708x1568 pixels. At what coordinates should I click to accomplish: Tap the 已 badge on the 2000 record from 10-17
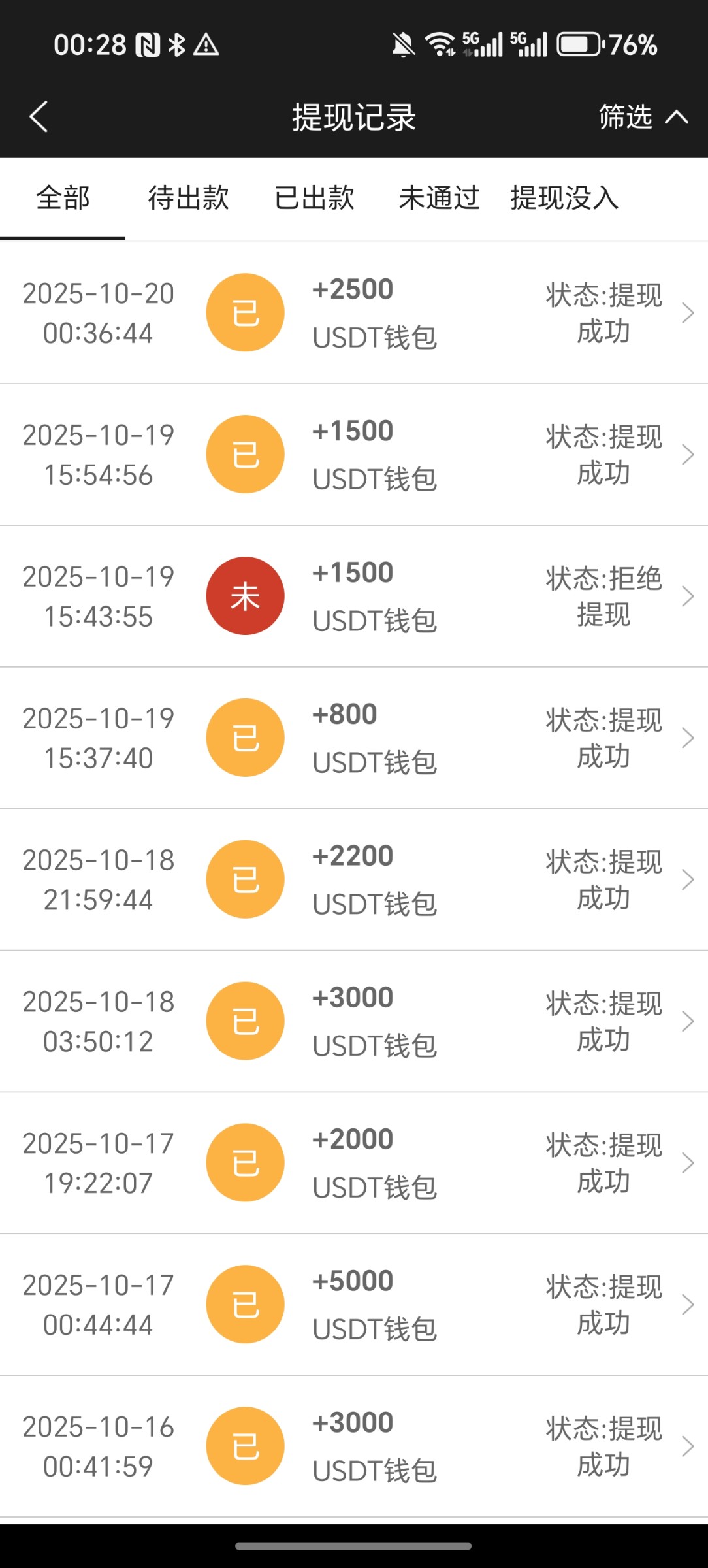pyautogui.click(x=245, y=1162)
